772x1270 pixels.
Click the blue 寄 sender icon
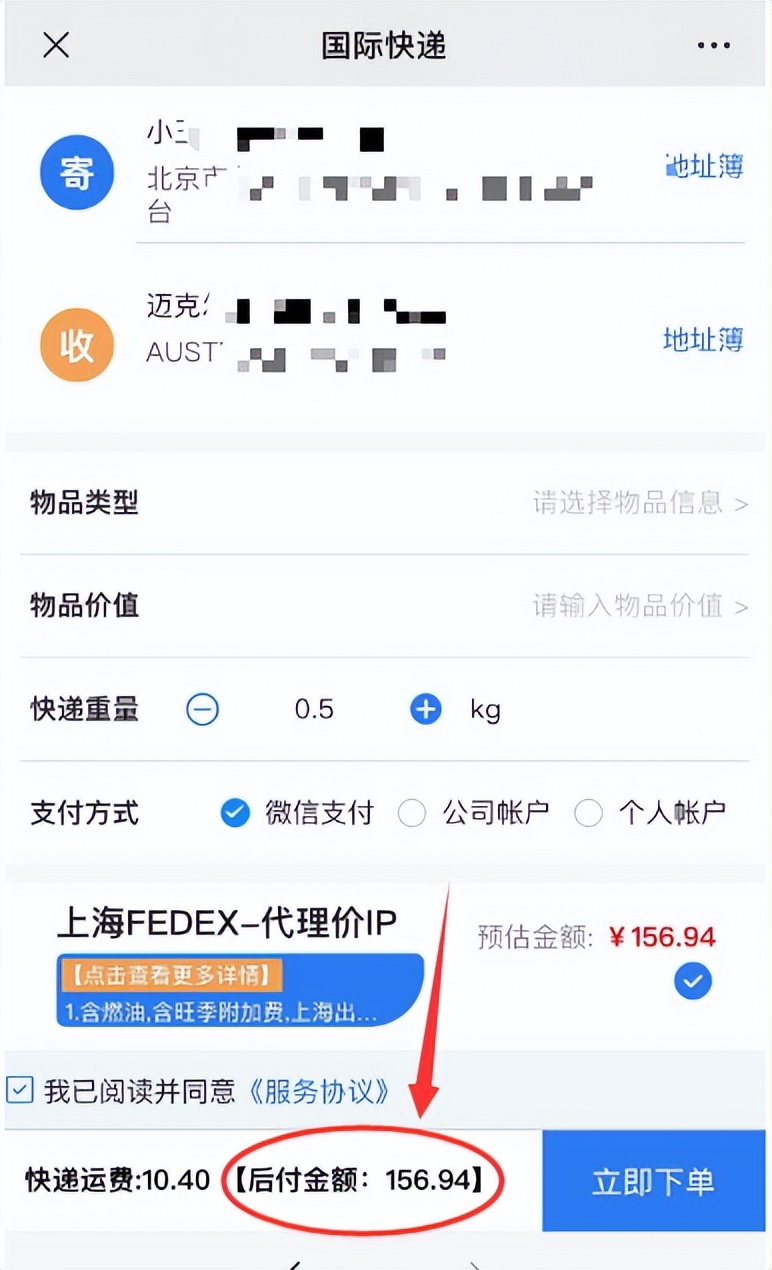click(77, 172)
